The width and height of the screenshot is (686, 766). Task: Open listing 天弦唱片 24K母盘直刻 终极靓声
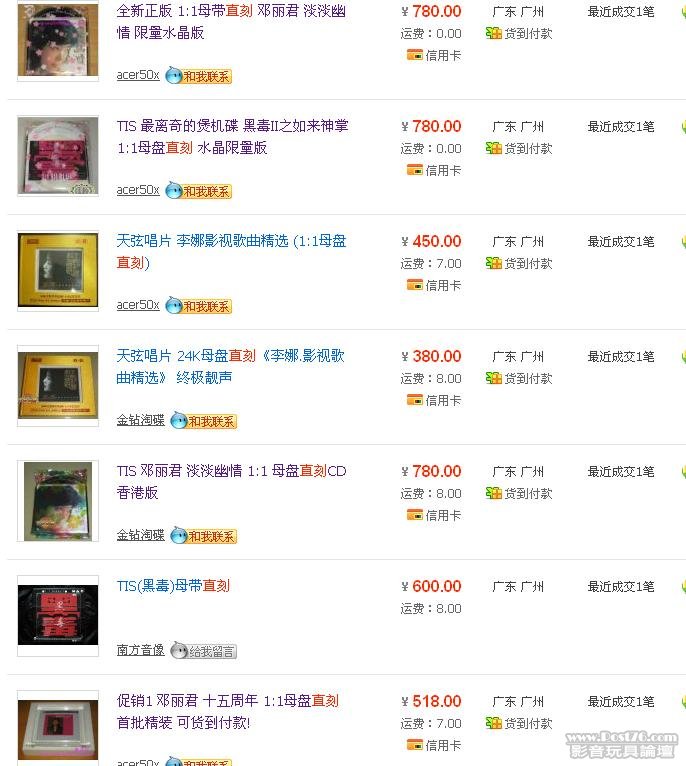[x=230, y=357]
